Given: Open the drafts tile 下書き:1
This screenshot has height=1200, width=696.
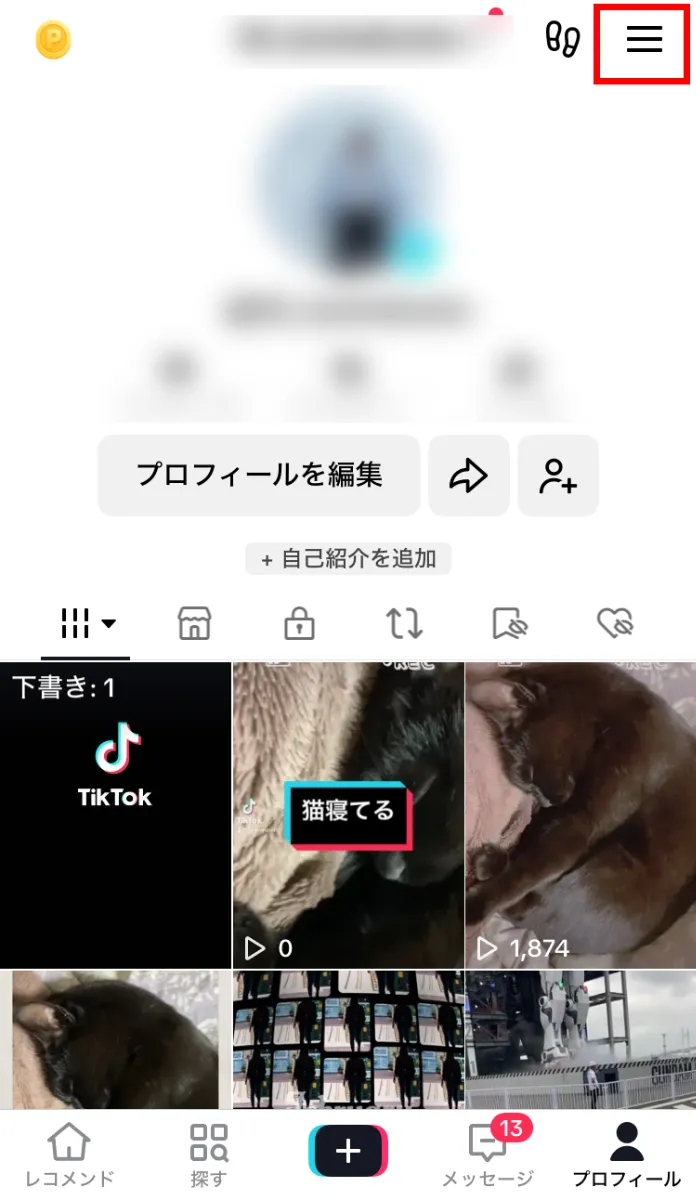Looking at the screenshot, I should pyautogui.click(x=115, y=815).
